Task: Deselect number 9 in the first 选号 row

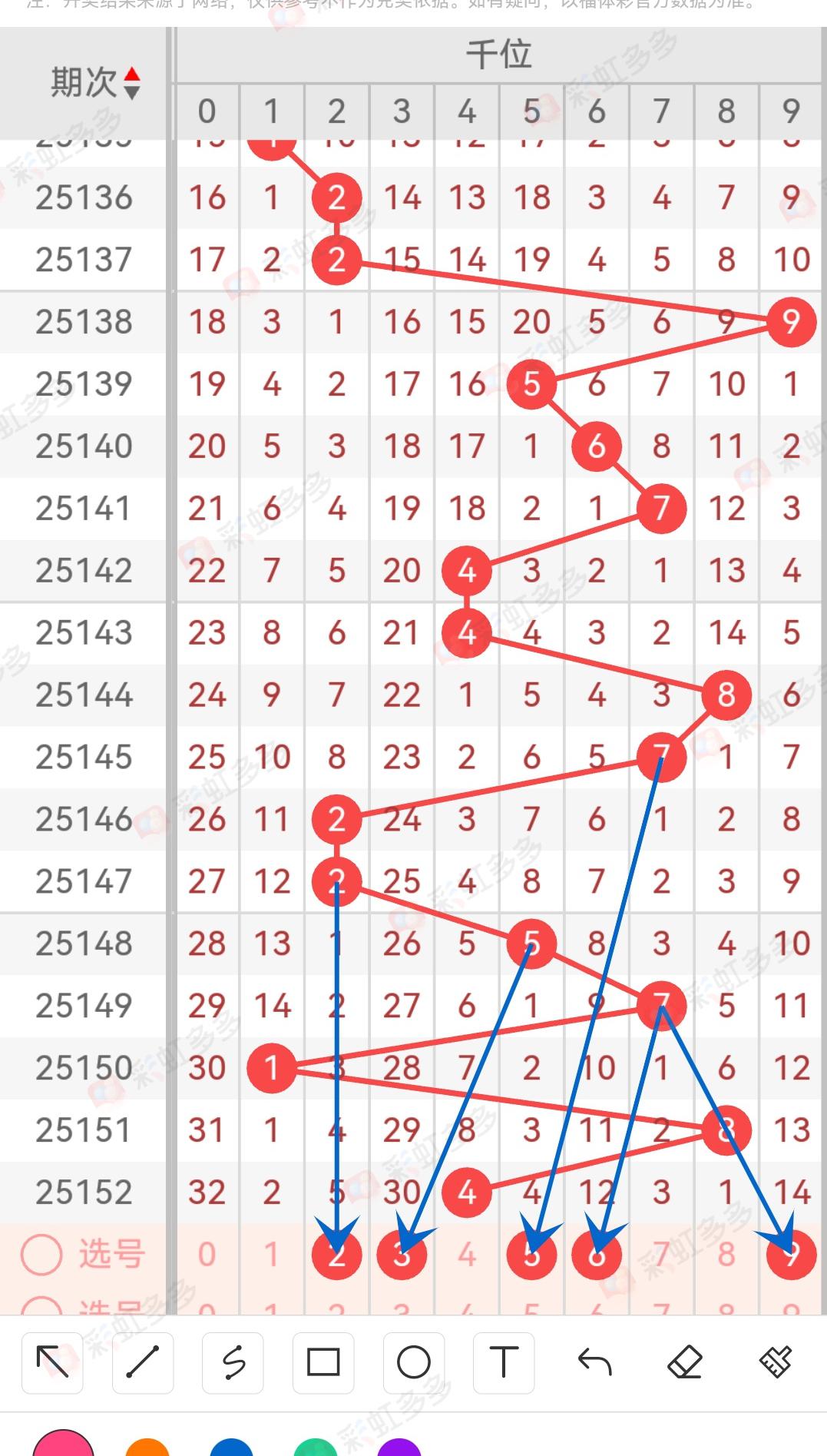Action: click(791, 1255)
